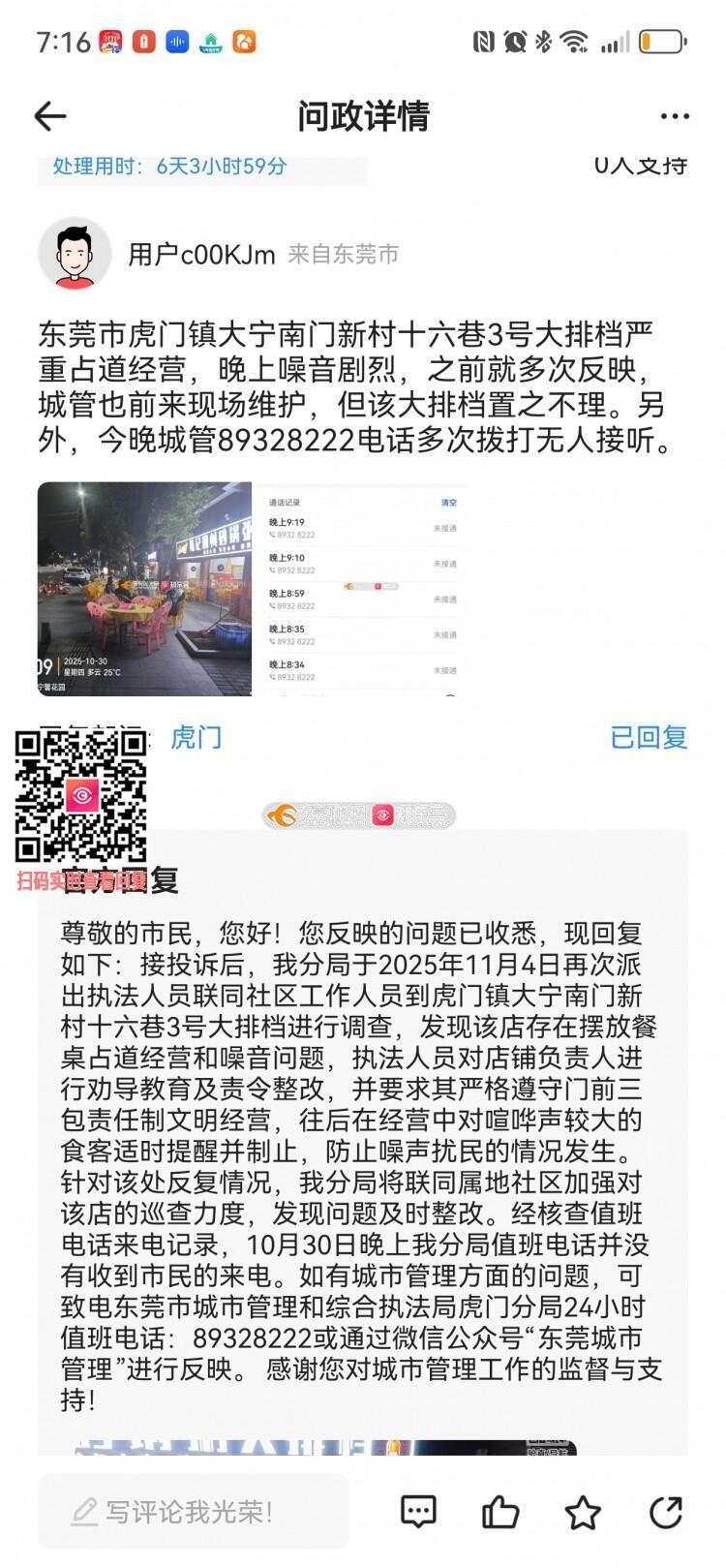View the street photo of the food stall
Viewport: 726px width, 1568px height.
coord(144,589)
